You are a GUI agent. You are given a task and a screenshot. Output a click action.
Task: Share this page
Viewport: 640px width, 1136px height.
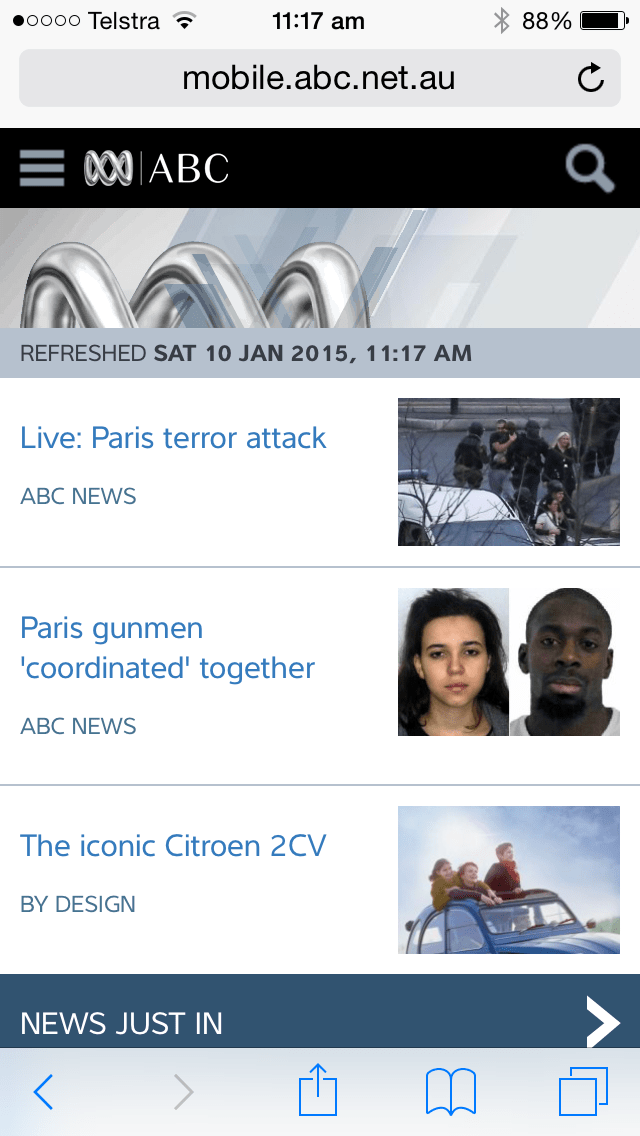click(x=318, y=1091)
